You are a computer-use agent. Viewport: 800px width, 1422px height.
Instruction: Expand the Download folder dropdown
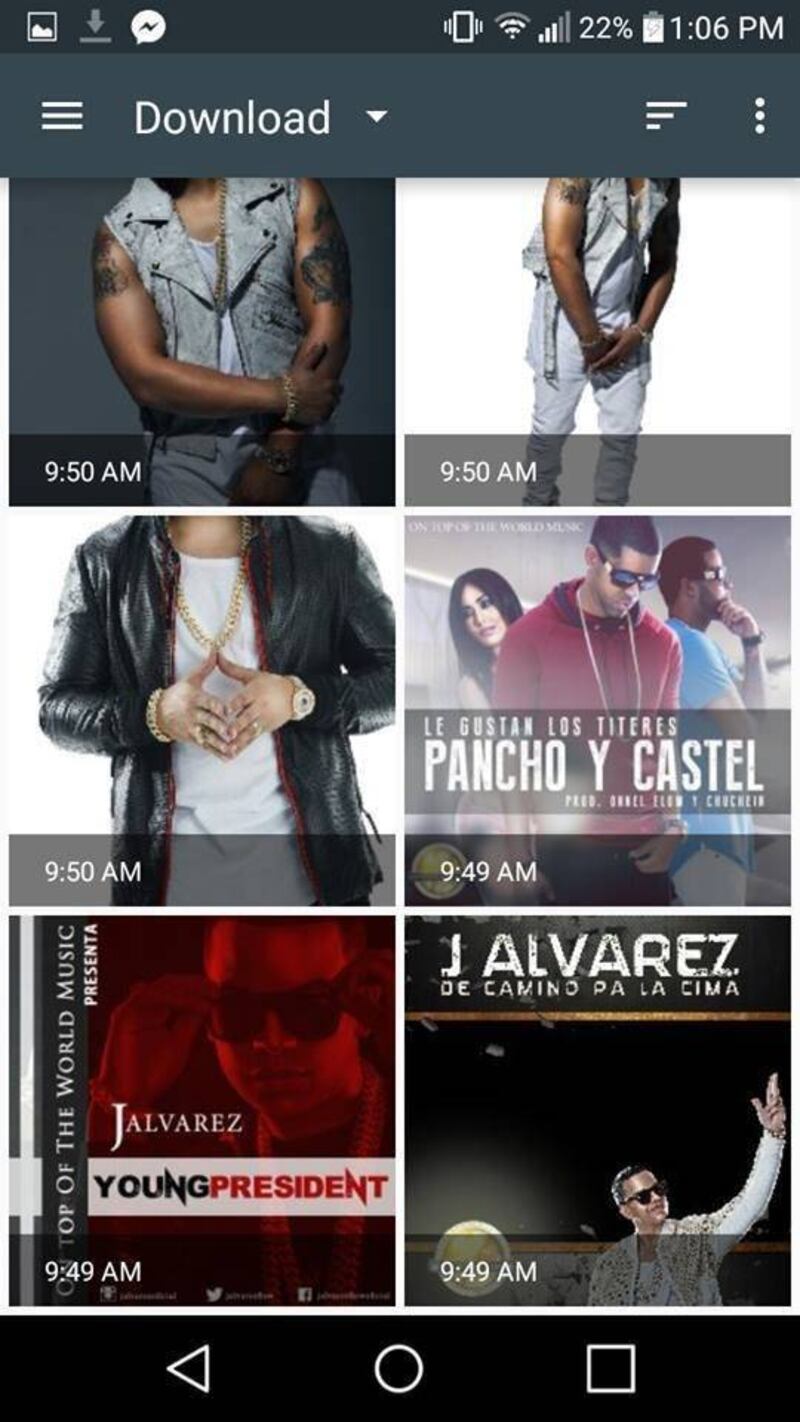tap(377, 117)
